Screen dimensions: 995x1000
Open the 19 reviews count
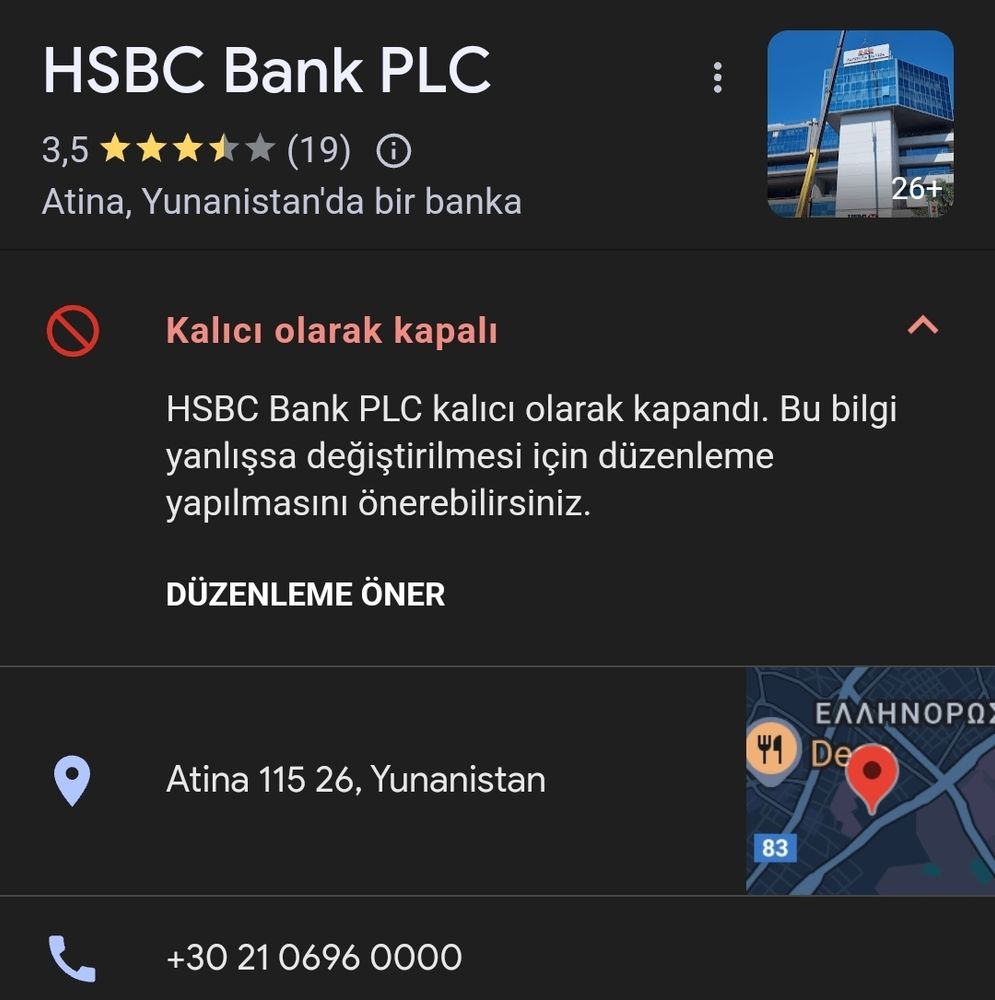tap(318, 151)
